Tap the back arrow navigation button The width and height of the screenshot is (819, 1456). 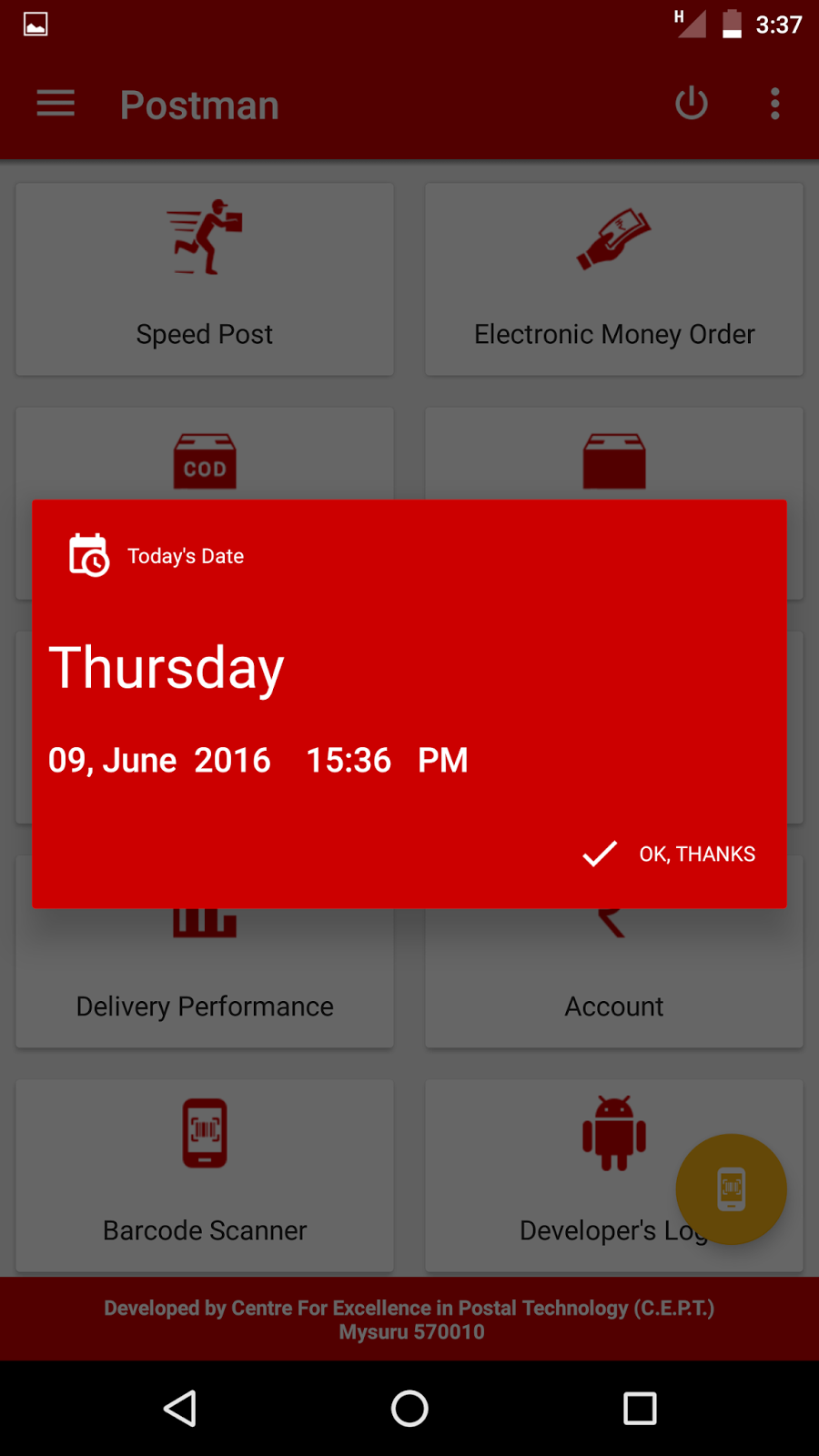pos(180,1408)
